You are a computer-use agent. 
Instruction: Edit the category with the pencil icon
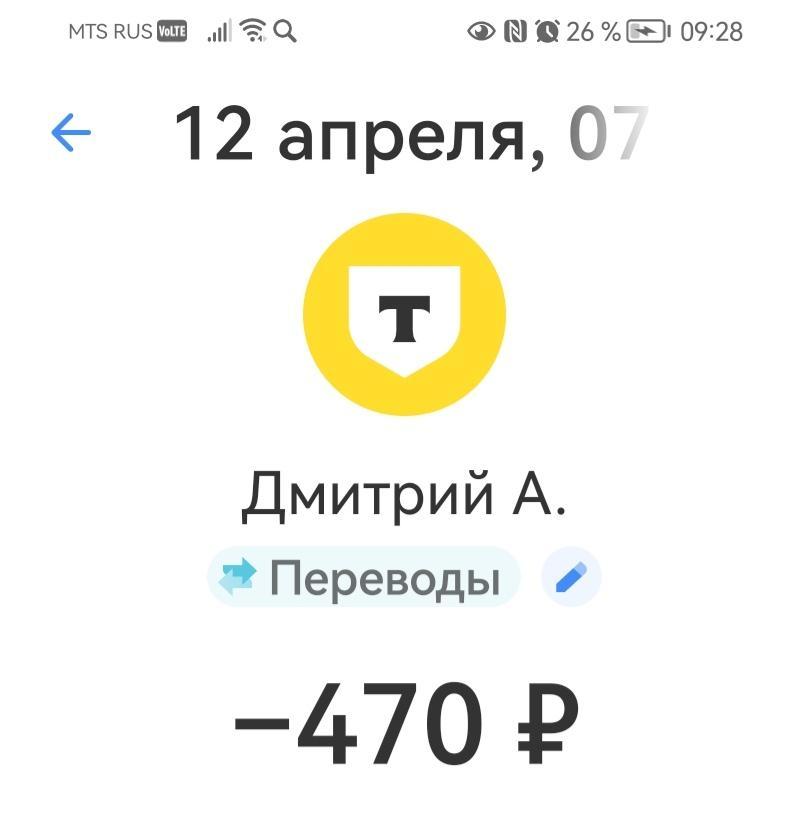click(571, 577)
